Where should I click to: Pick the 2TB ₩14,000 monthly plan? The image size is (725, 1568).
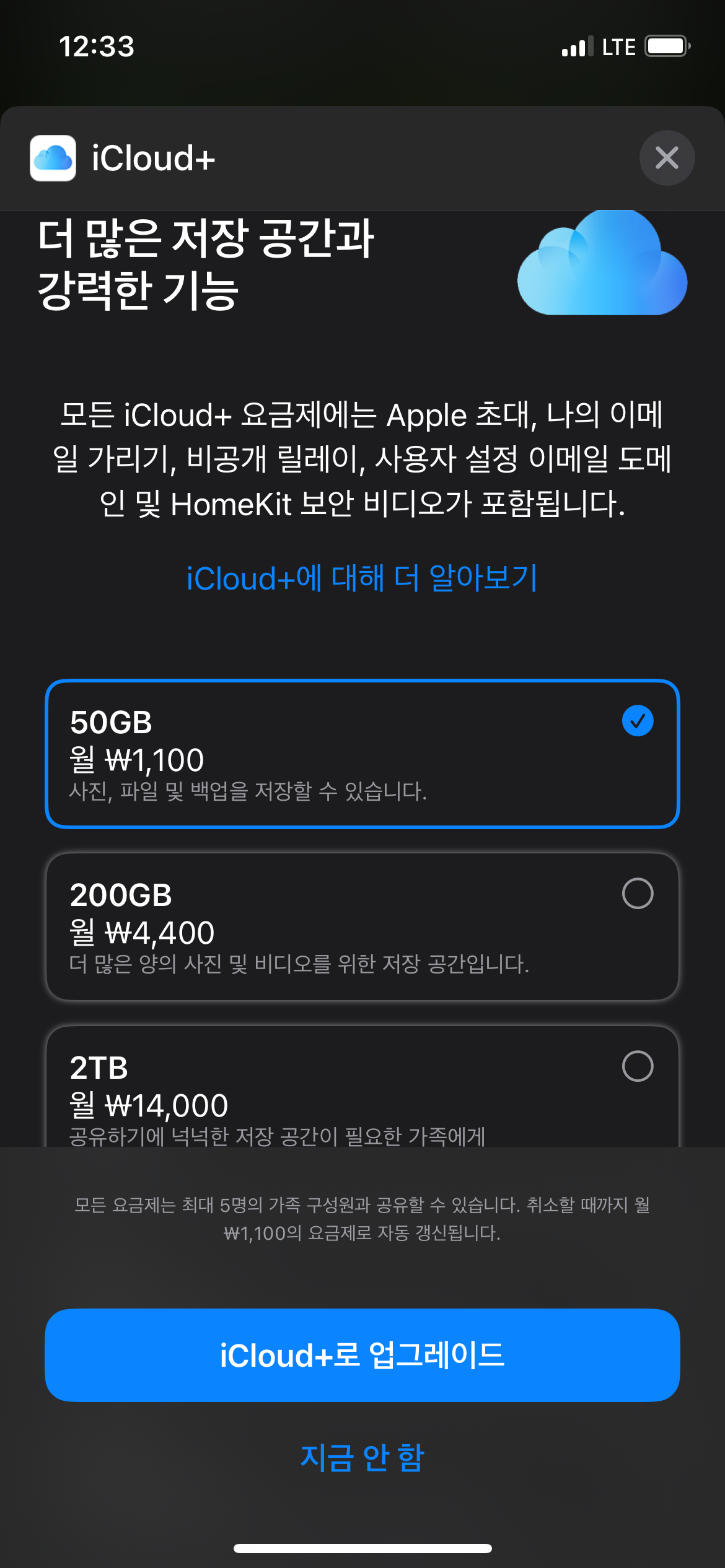[362, 1086]
